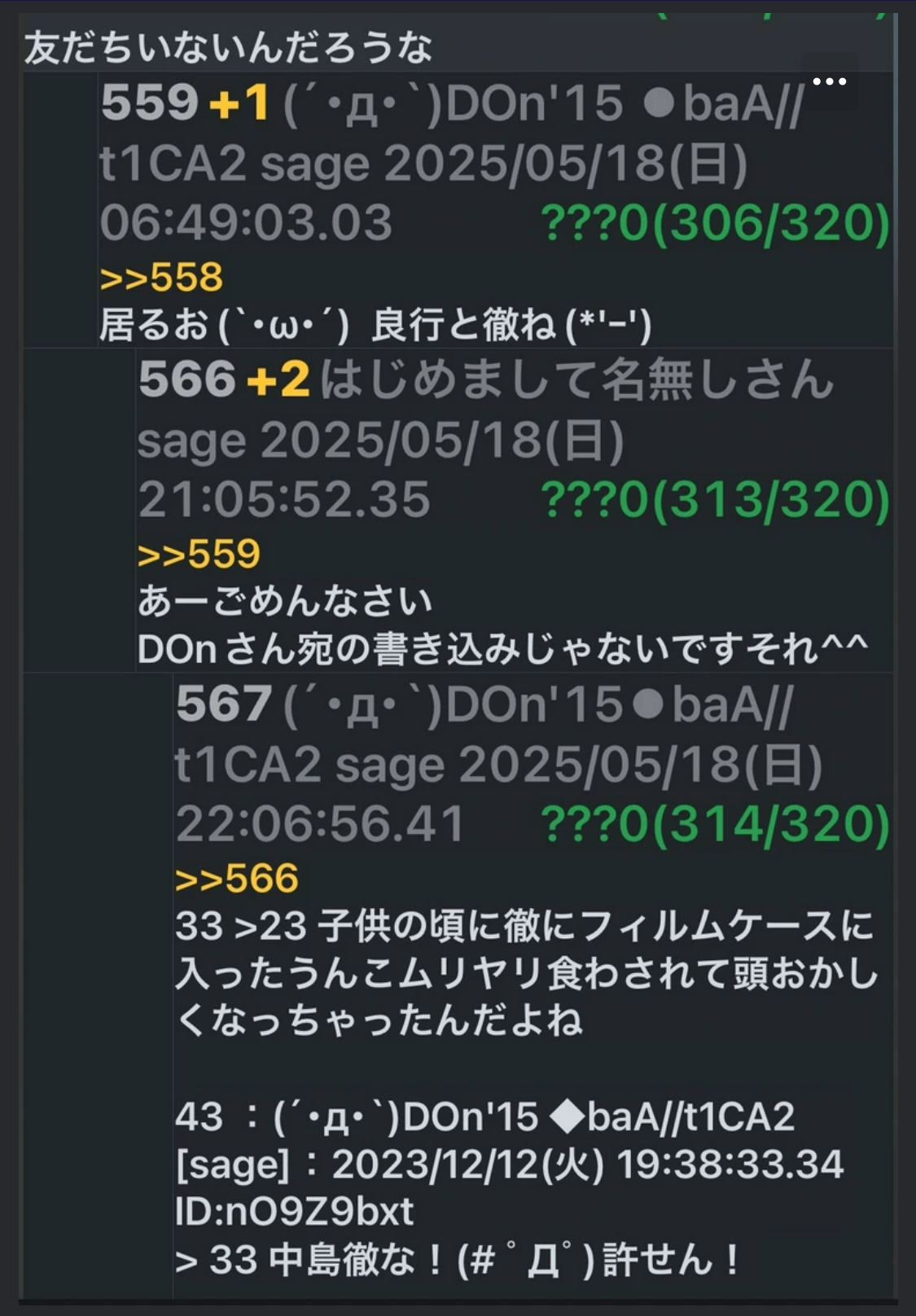Tap post number 567 header
The width and height of the screenshot is (916, 1316).
tap(223, 704)
